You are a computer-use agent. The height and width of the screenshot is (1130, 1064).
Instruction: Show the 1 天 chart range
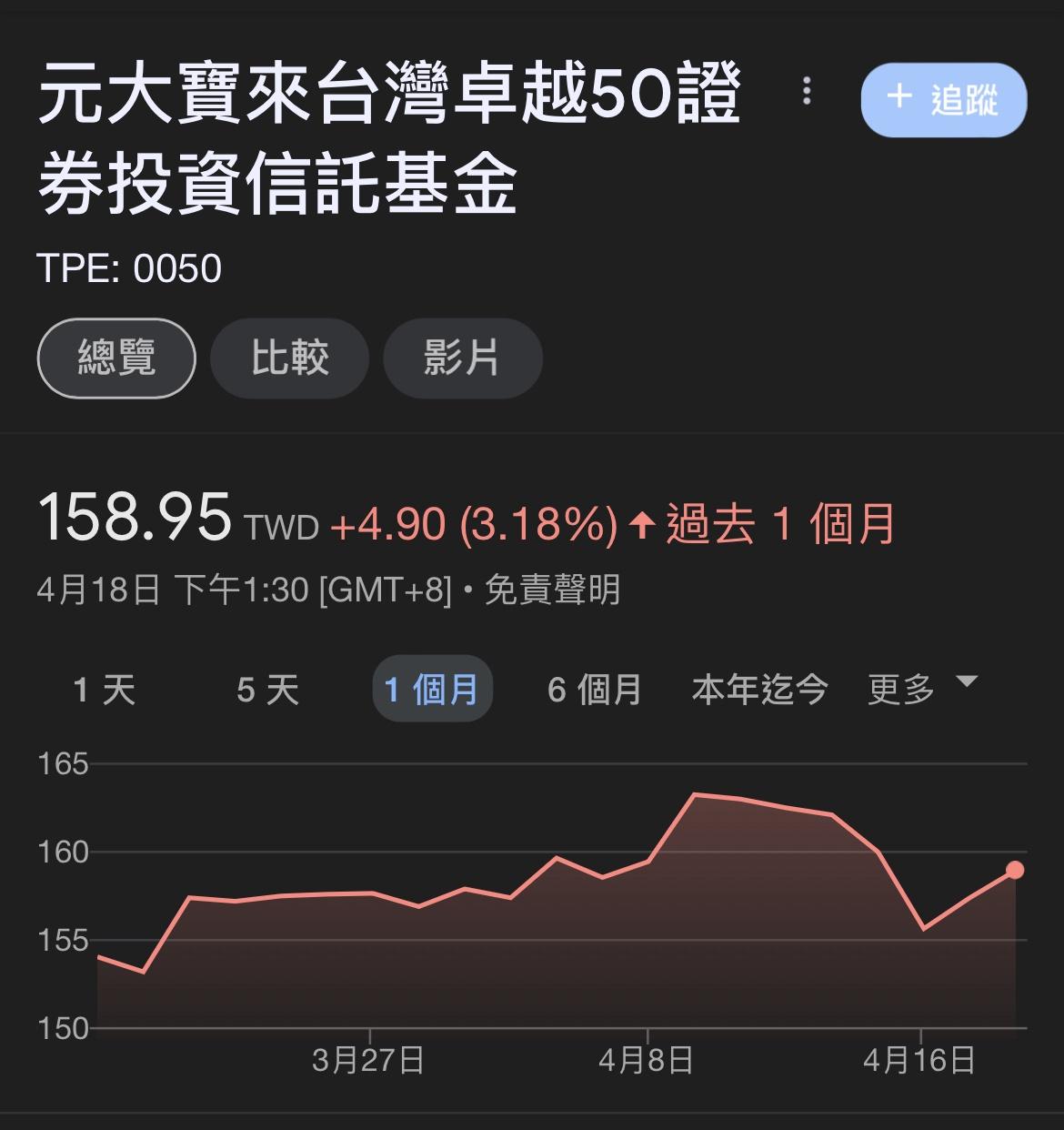(x=105, y=689)
